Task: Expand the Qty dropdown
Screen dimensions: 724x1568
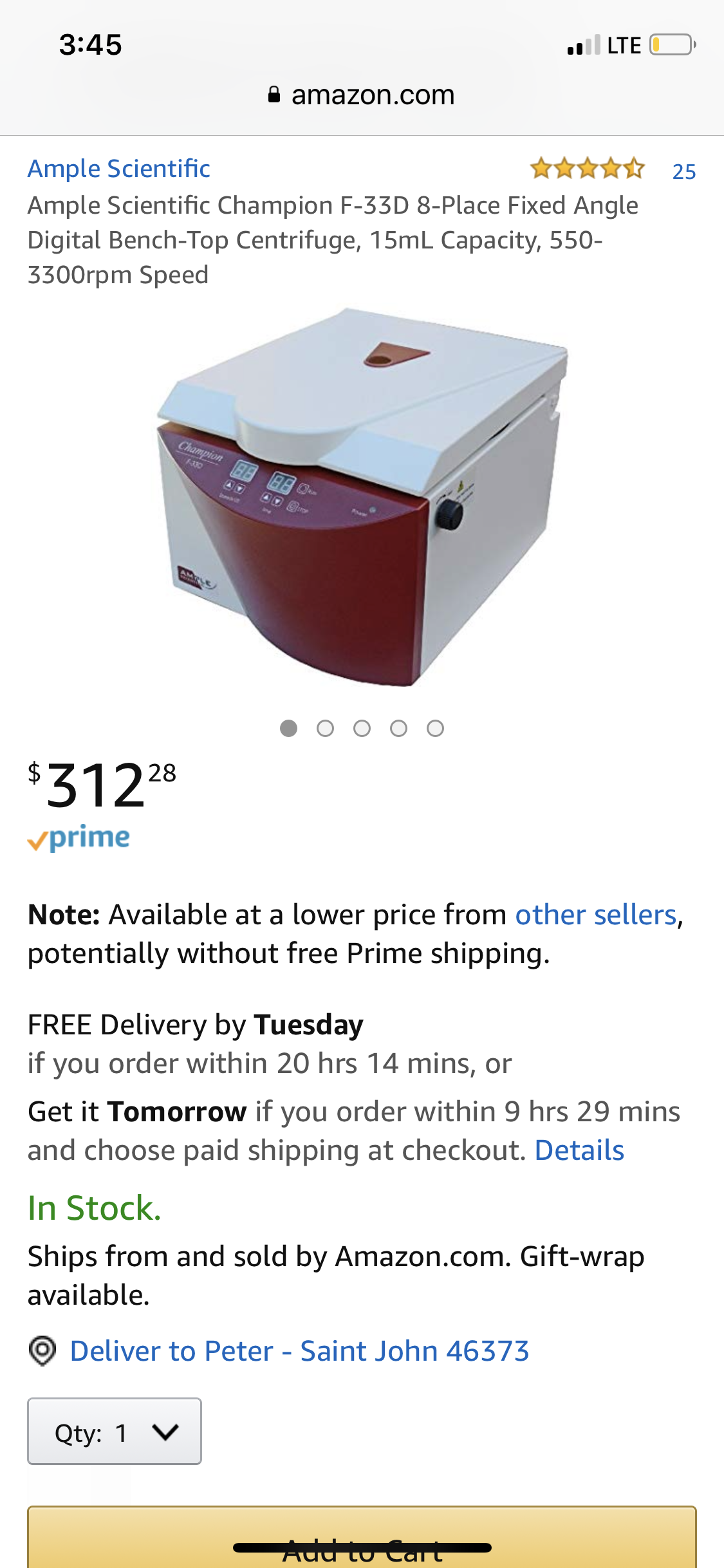Action: (115, 1432)
